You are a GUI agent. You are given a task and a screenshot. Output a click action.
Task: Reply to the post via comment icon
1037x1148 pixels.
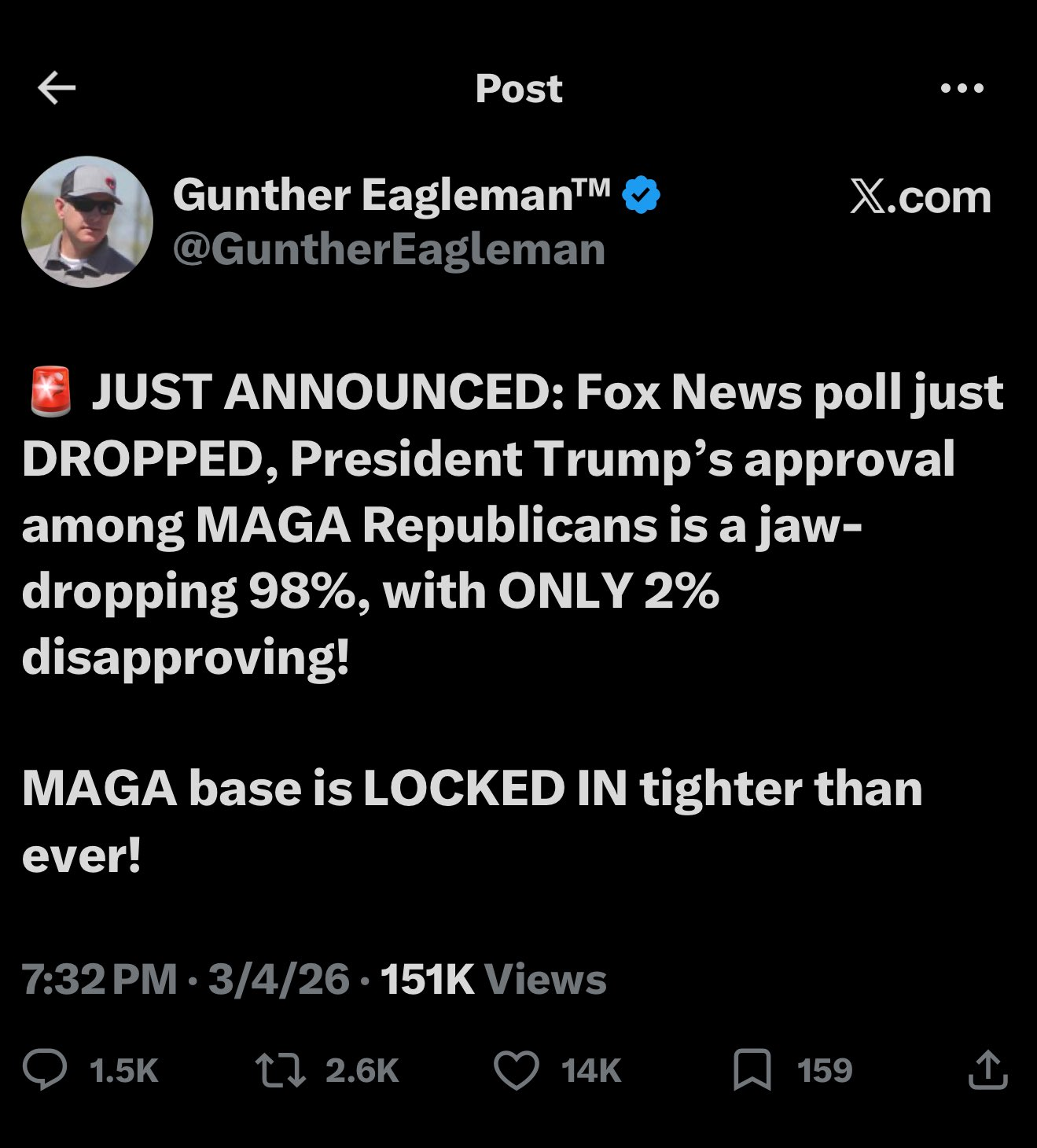point(45,1070)
